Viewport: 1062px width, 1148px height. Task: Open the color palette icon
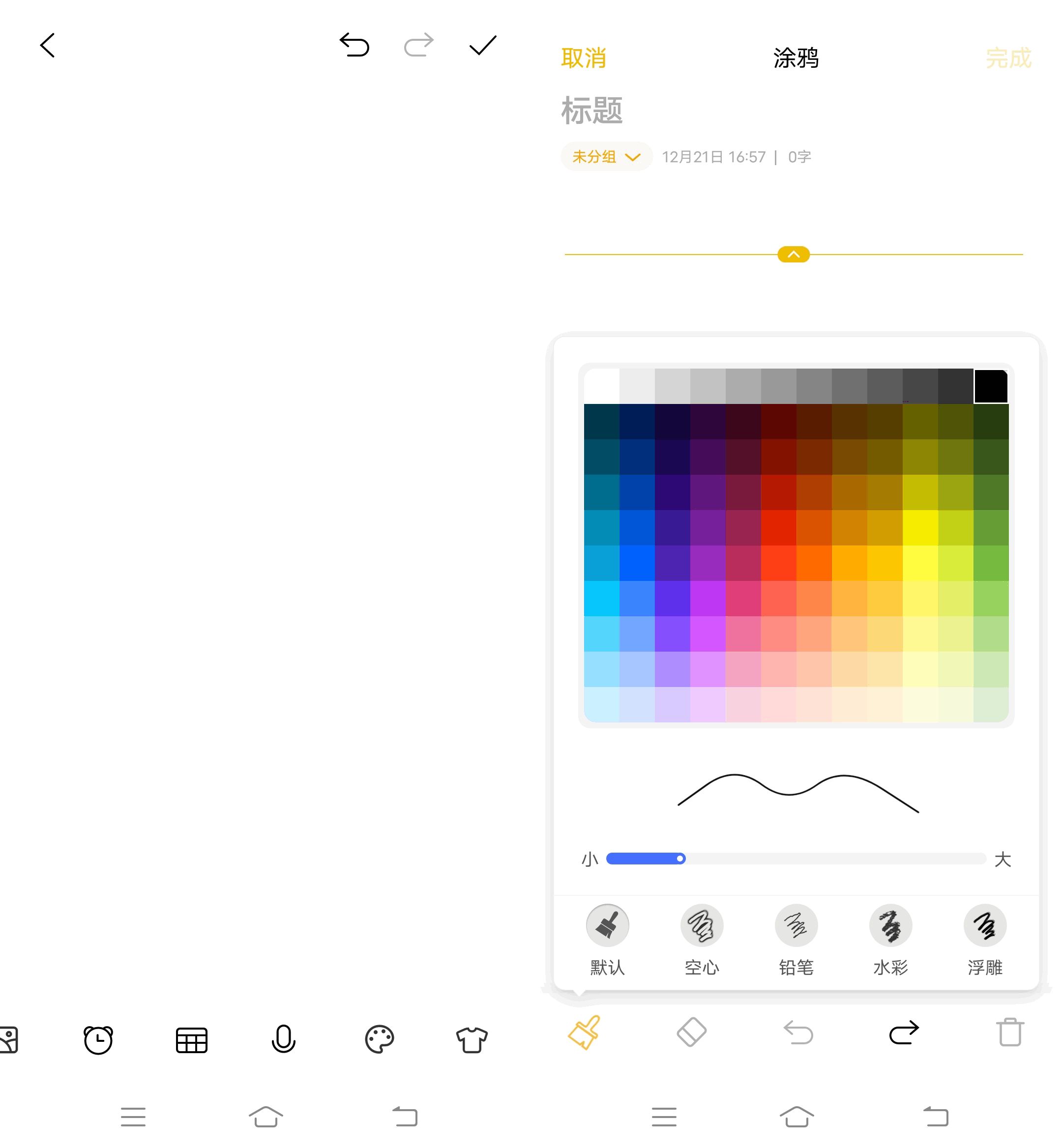pyautogui.click(x=379, y=1039)
